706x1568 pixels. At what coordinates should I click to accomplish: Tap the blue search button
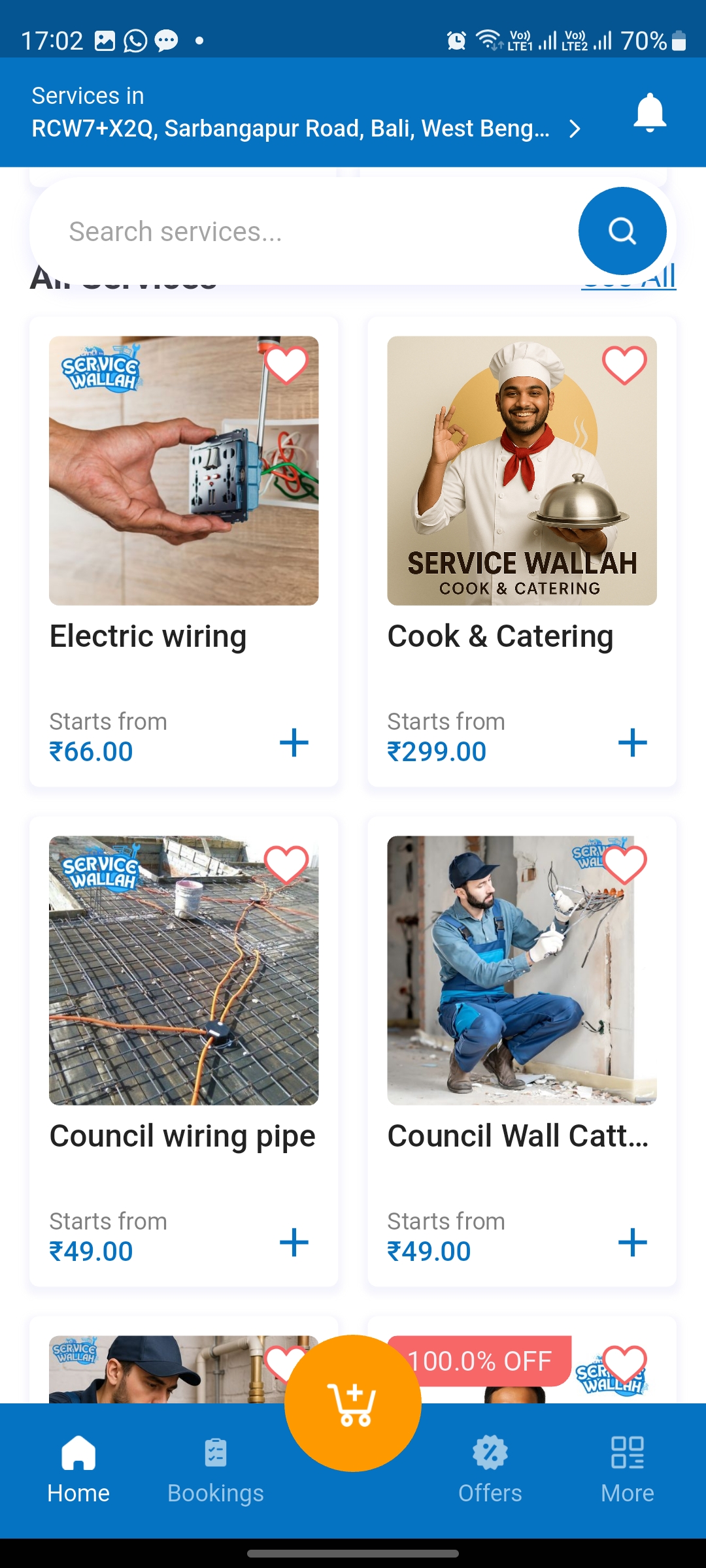[622, 231]
